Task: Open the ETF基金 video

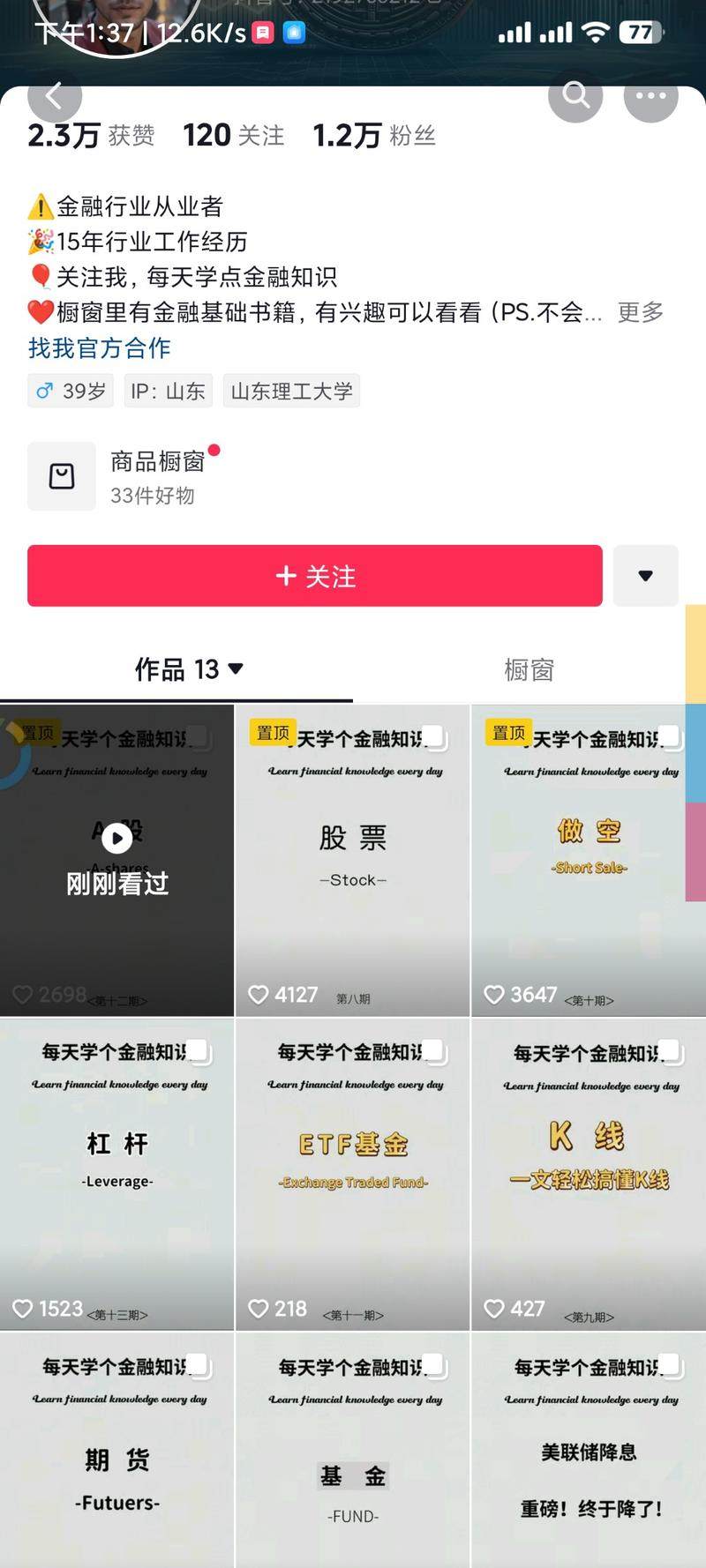Action: click(x=353, y=1173)
